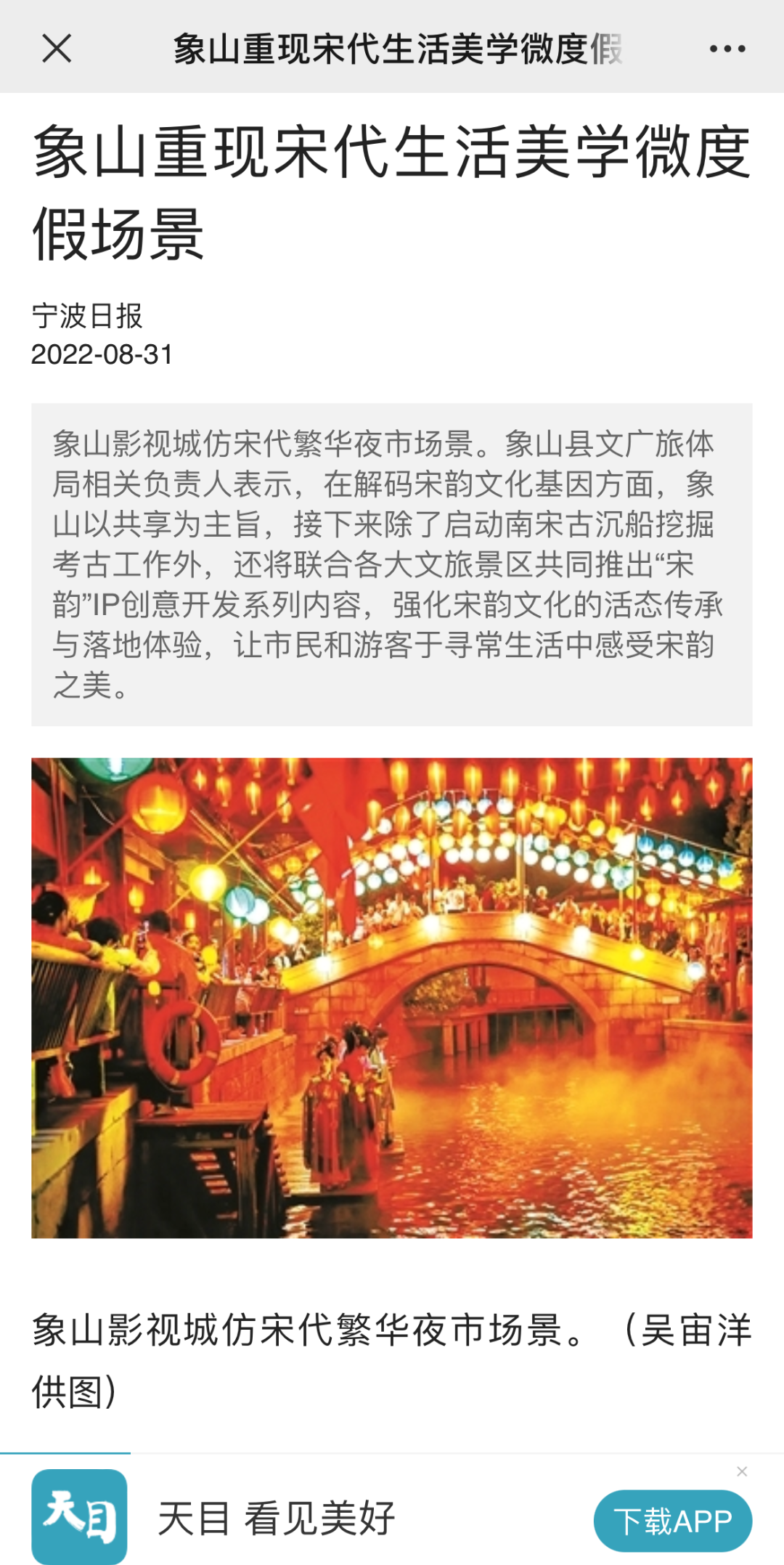The height and width of the screenshot is (1565, 784).
Task: Tap the Tianmu (天目) app logo icon
Action: [x=80, y=1518]
